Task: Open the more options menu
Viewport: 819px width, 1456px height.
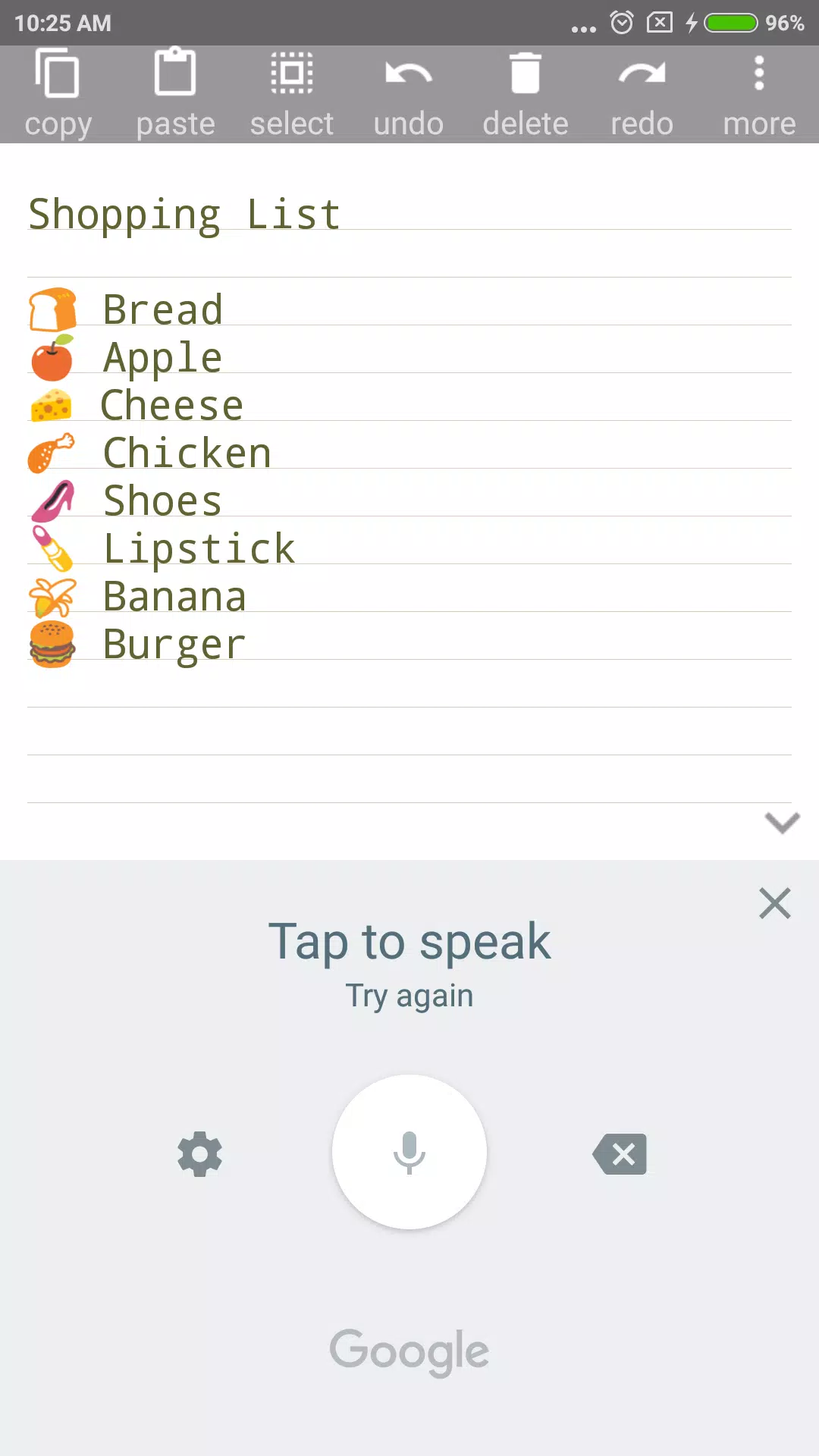Action: pyautogui.click(x=759, y=94)
